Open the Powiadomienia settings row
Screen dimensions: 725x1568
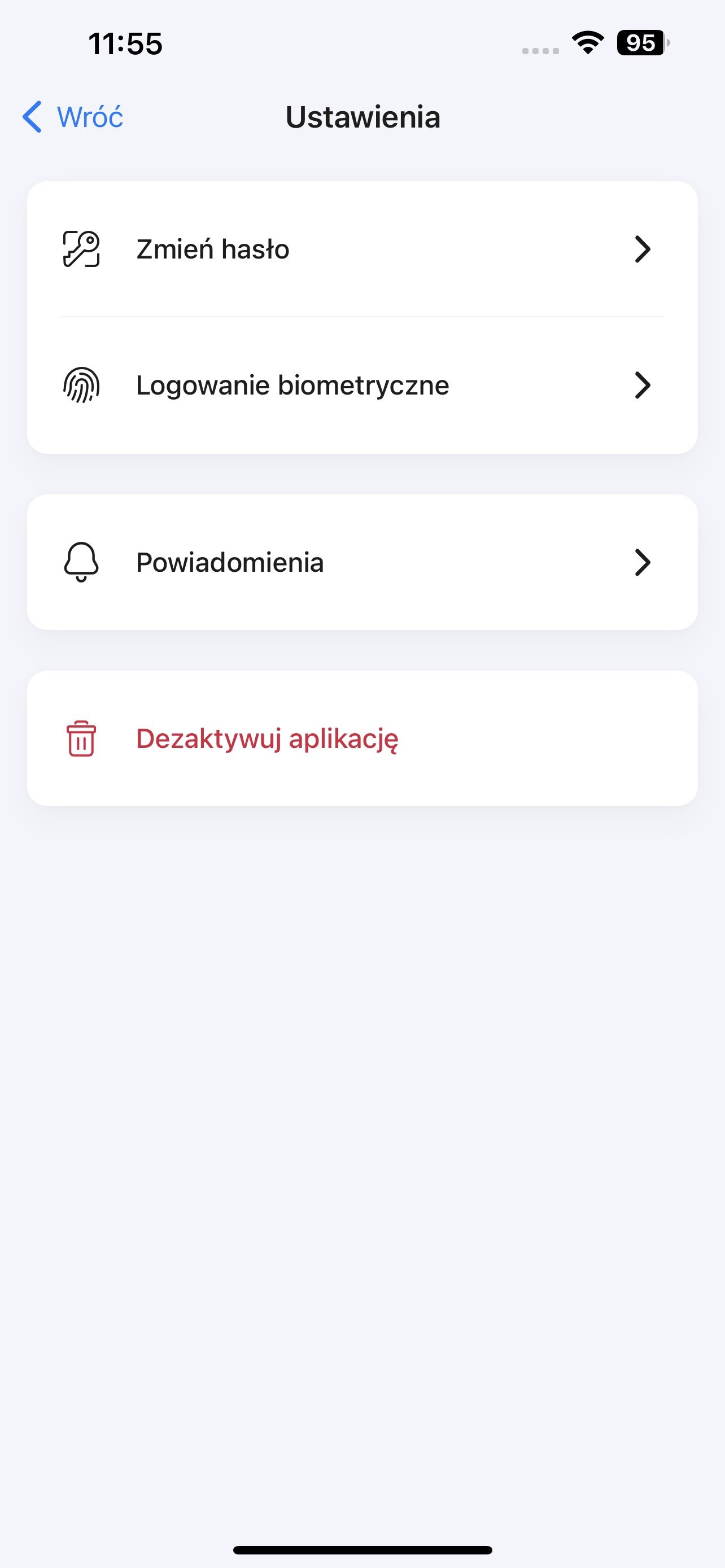[362, 562]
